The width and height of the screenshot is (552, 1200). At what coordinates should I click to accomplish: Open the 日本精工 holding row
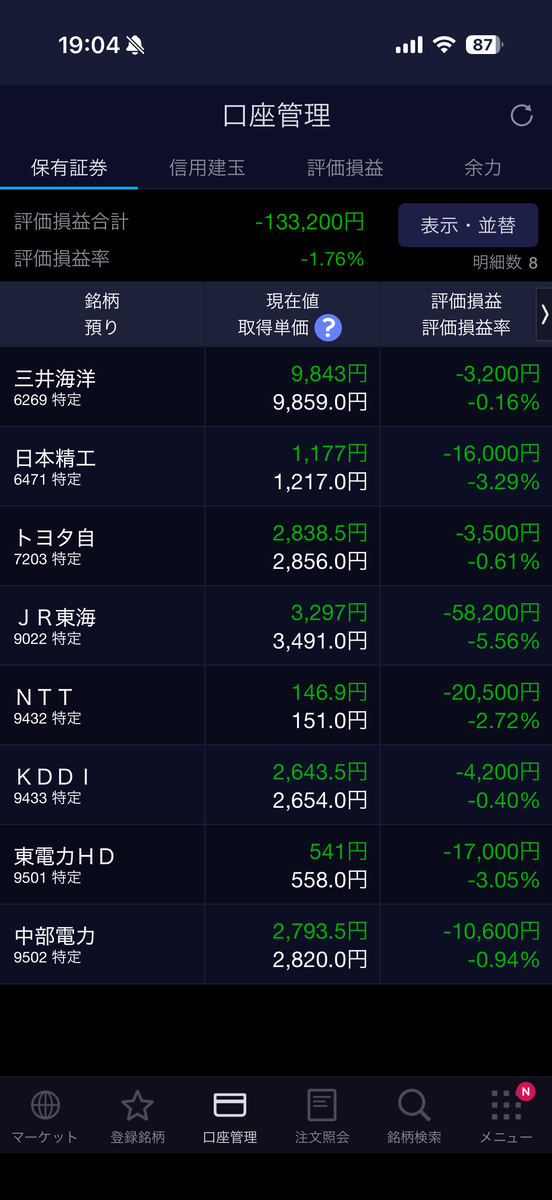point(276,467)
